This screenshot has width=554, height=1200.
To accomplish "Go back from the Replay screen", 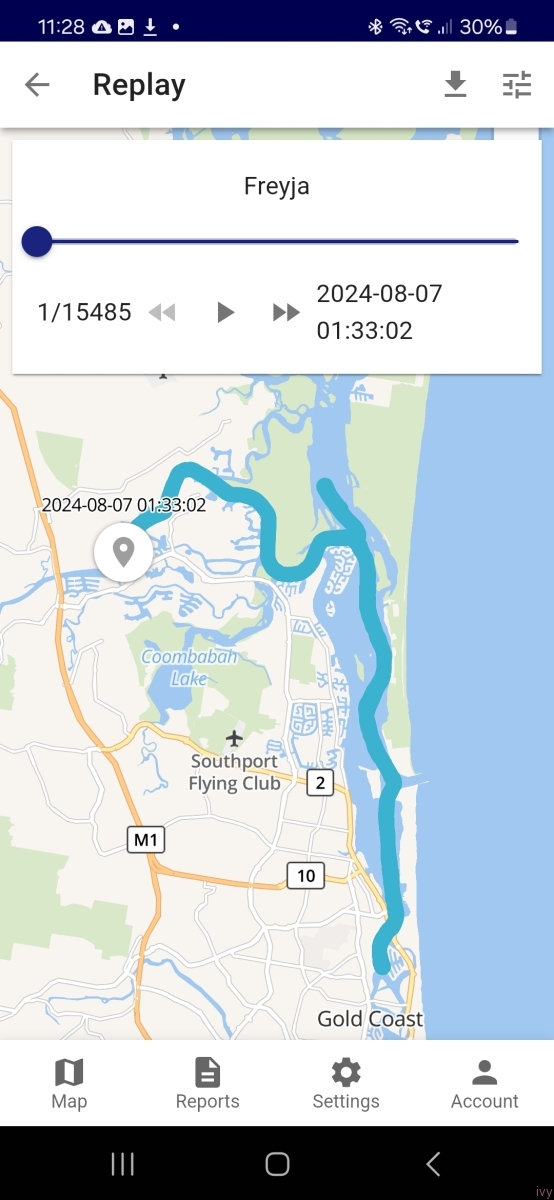I will 37,85.
